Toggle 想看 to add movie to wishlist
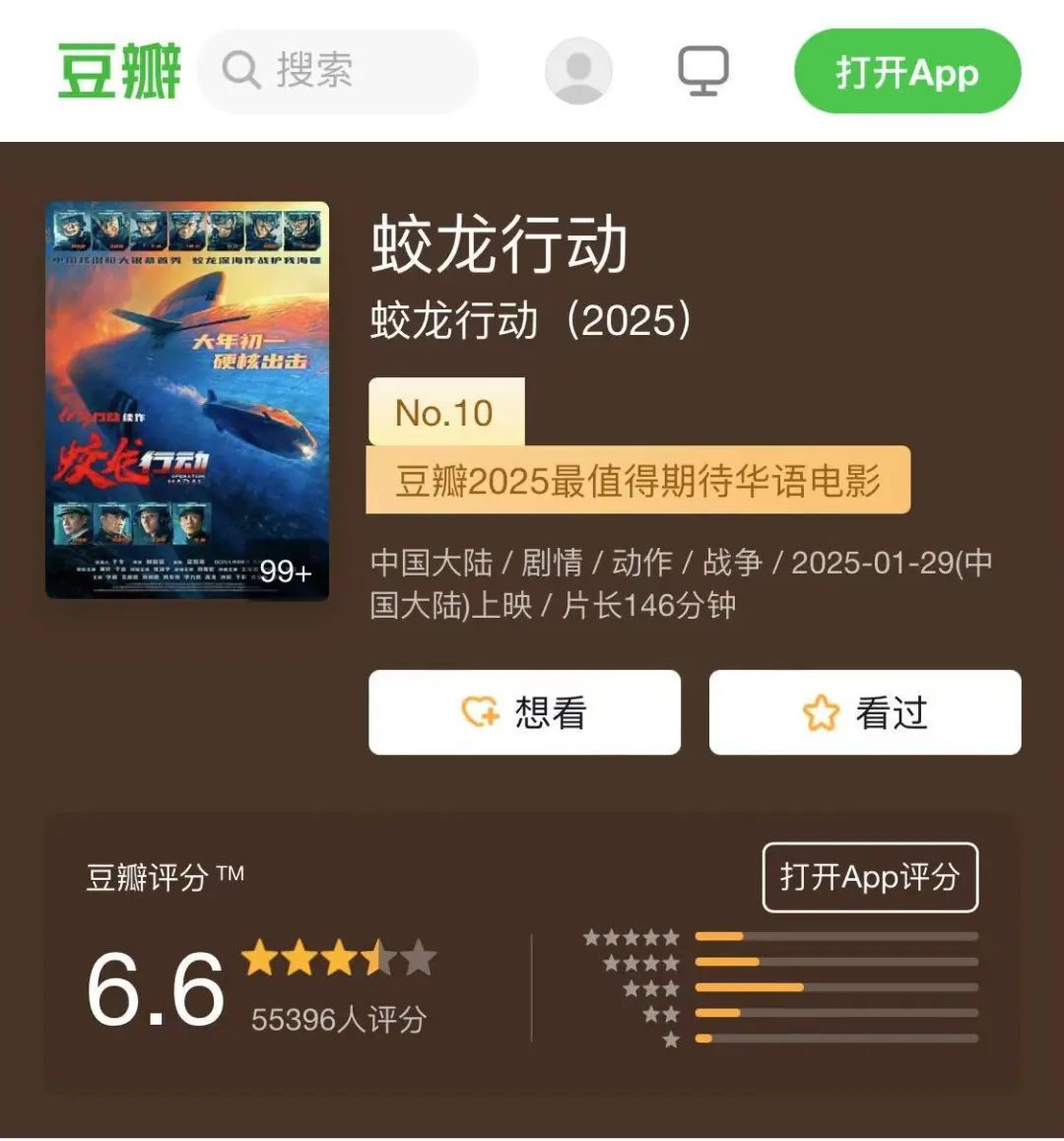 pyautogui.click(x=524, y=712)
